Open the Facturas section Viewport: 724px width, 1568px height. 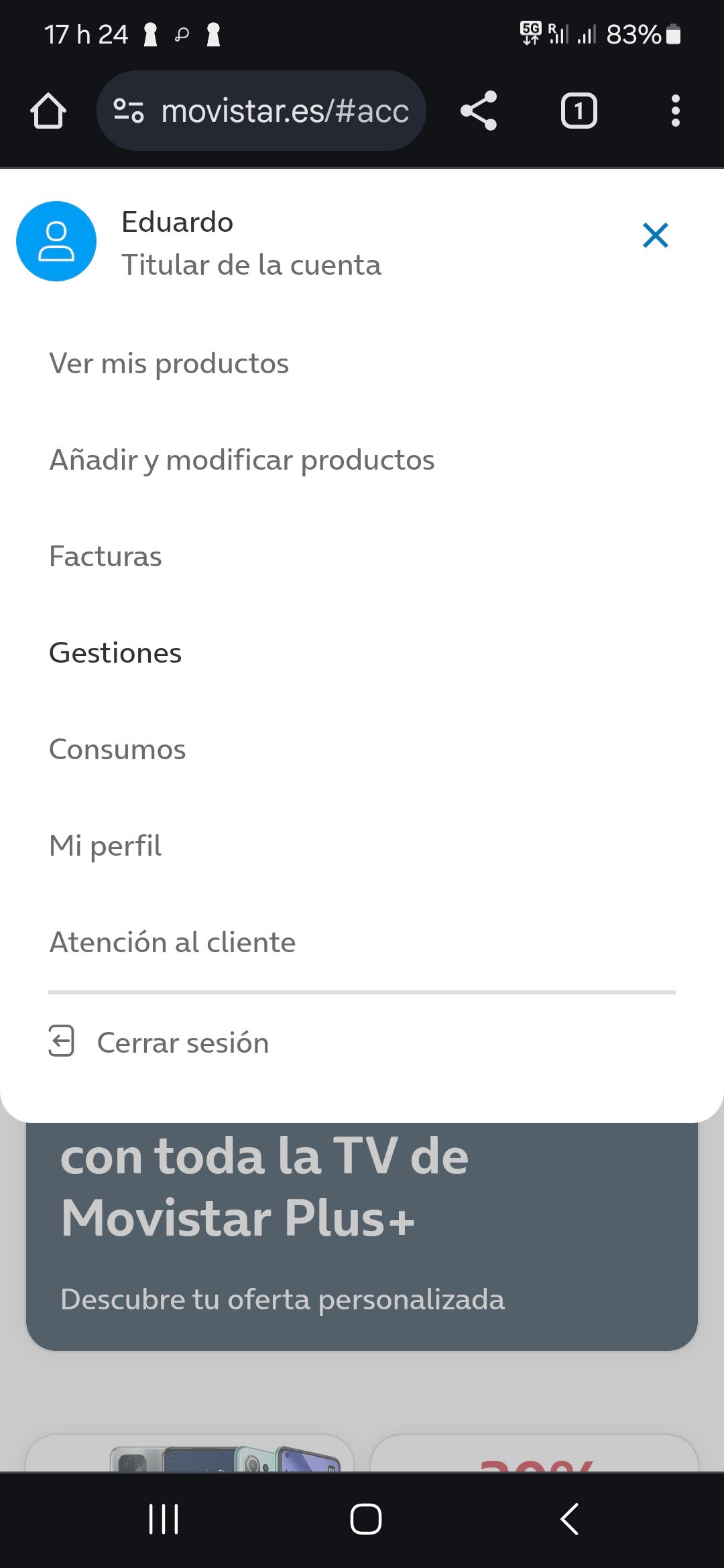point(106,557)
